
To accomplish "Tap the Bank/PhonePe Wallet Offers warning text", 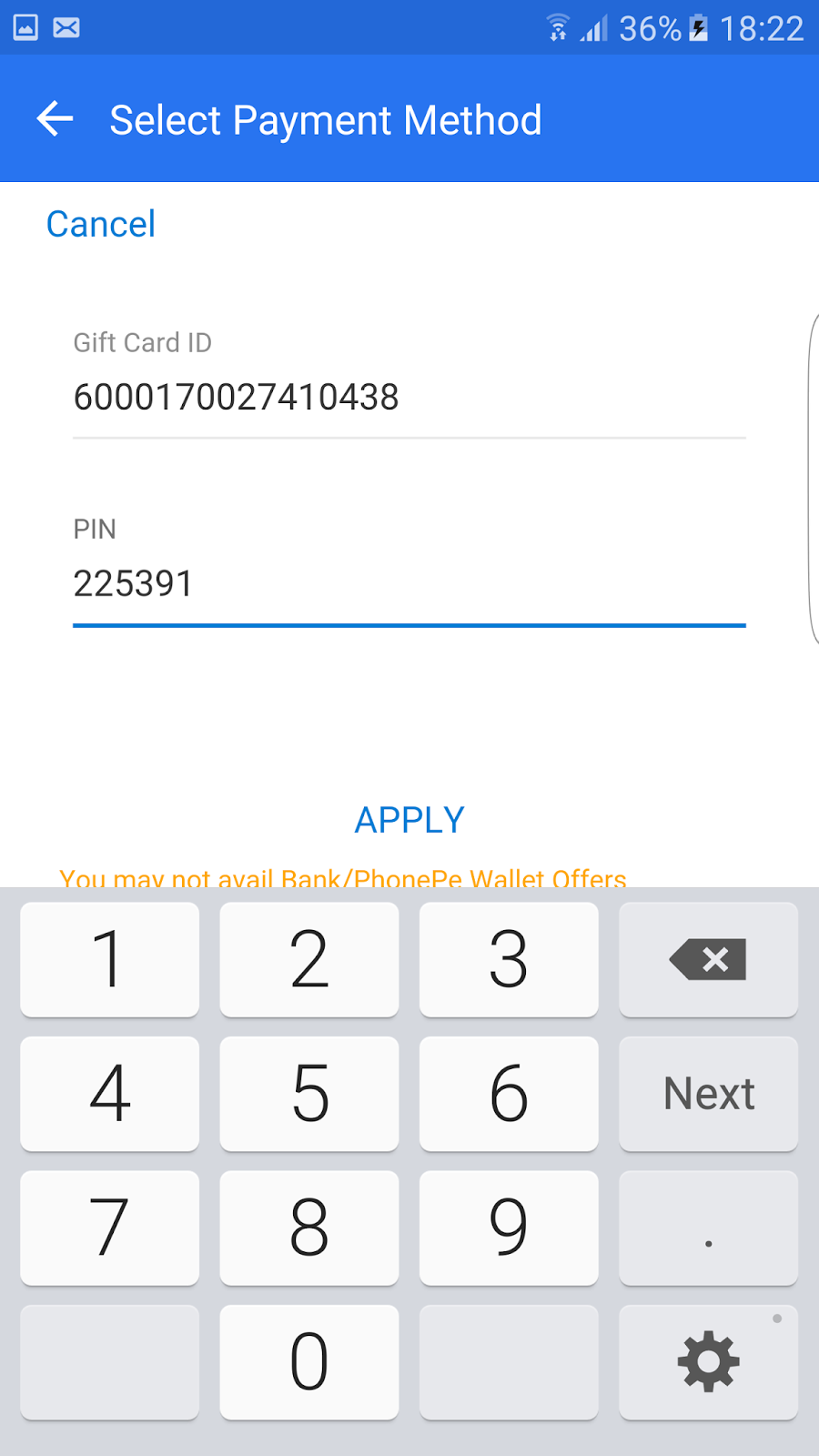I will [343, 876].
